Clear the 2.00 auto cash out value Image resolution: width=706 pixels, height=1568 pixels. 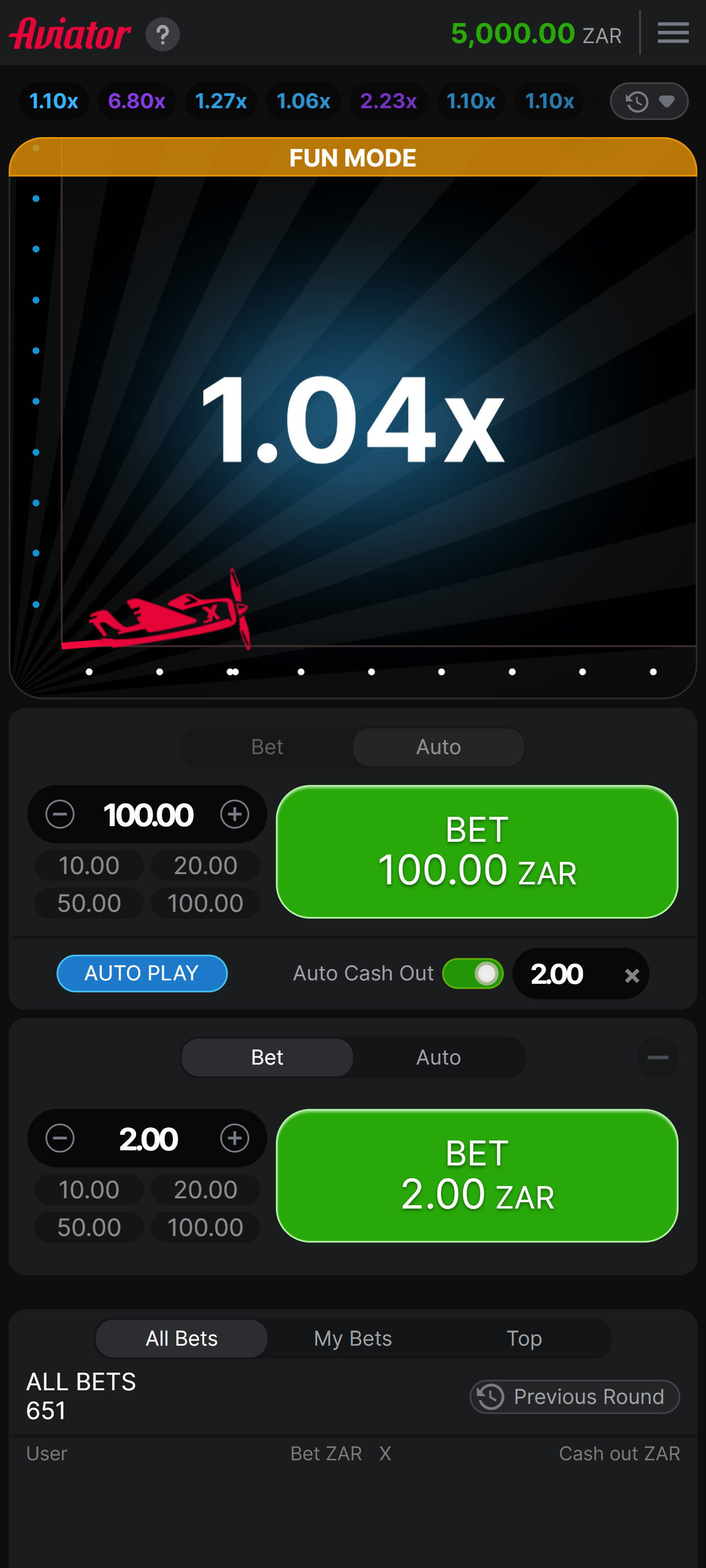click(x=632, y=975)
